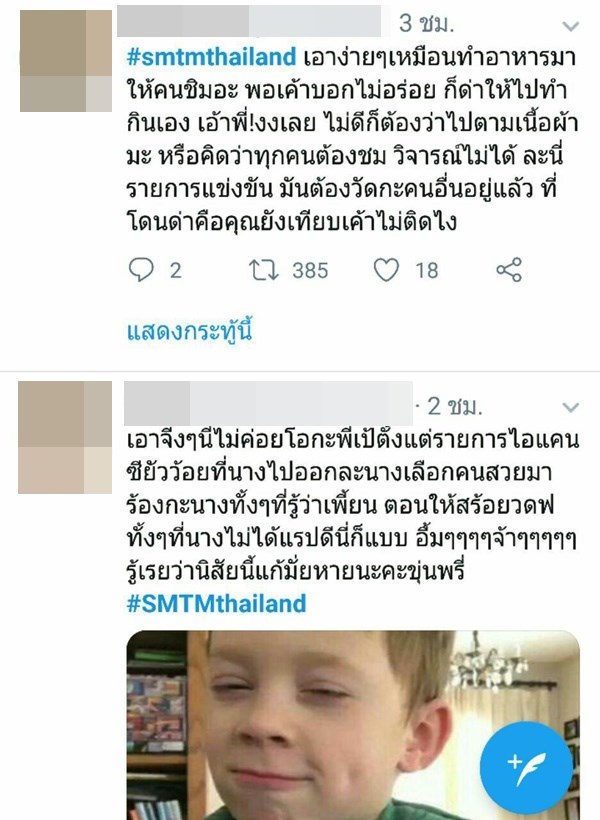The image size is (600, 820).
Task: Expand dropdown arrow on the 2 ชม. tweet
Action: click(571, 407)
